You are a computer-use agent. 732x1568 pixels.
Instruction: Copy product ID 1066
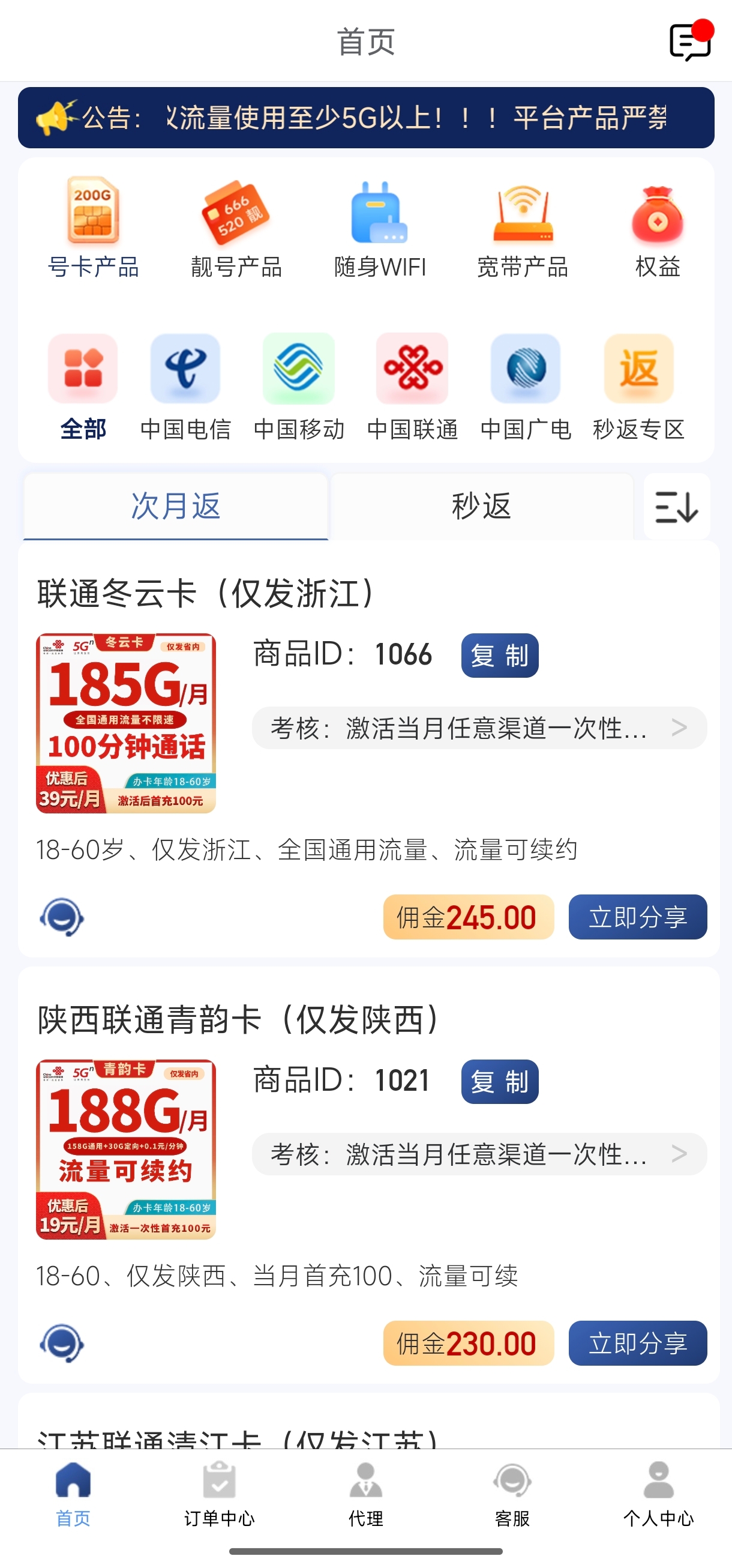point(500,656)
